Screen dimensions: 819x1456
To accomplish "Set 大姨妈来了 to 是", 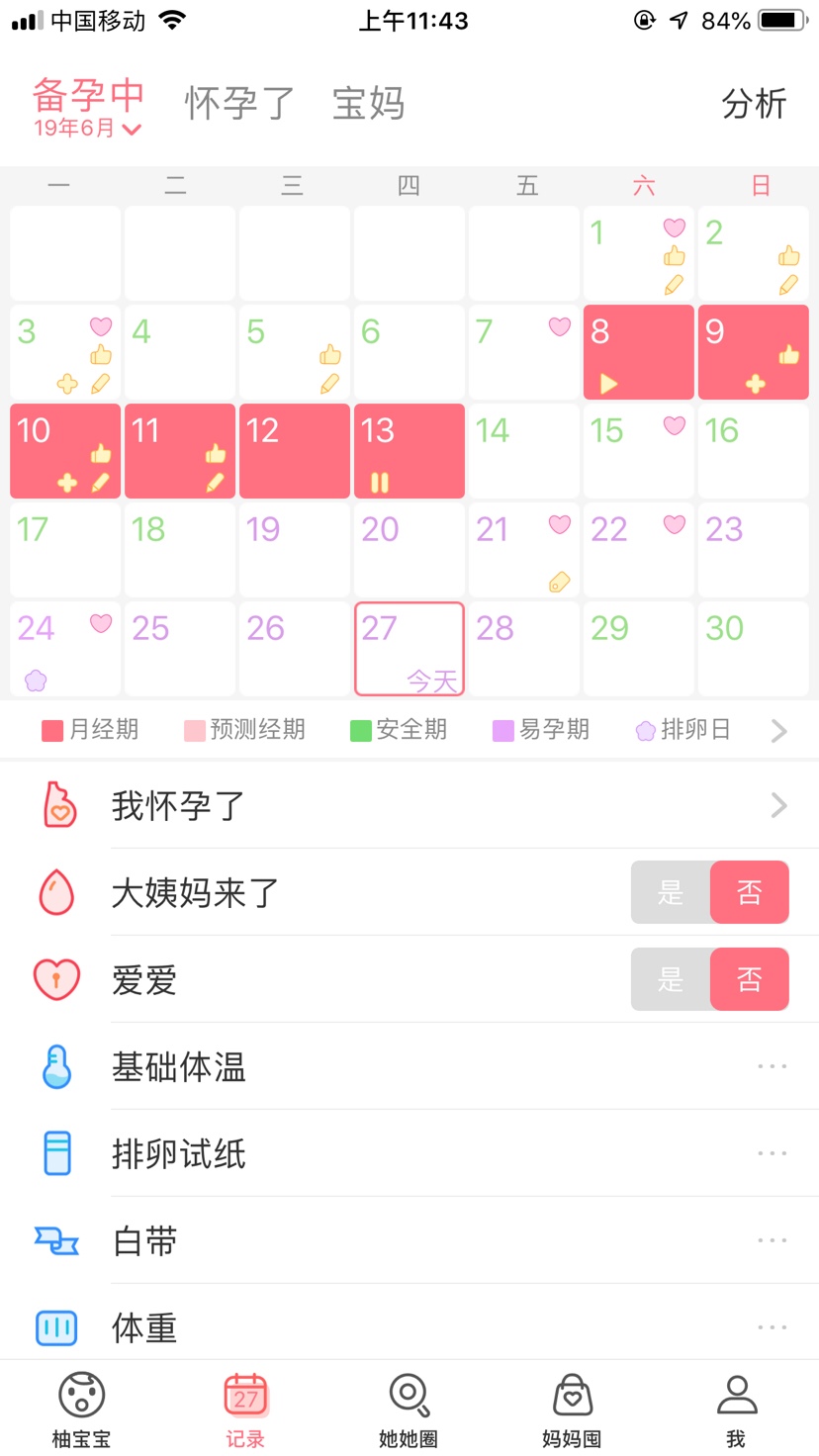I will tap(671, 892).
